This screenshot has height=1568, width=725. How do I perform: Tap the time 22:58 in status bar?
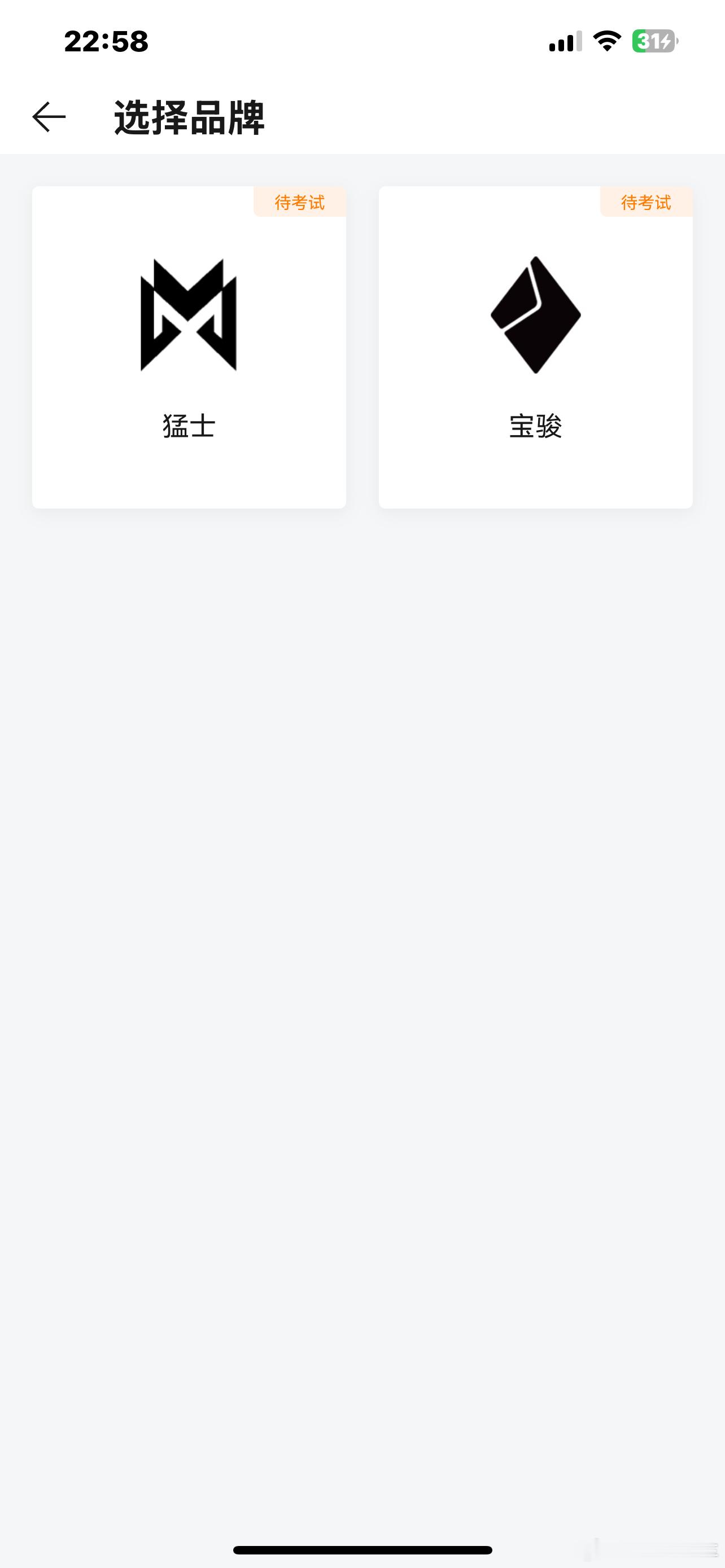(104, 40)
